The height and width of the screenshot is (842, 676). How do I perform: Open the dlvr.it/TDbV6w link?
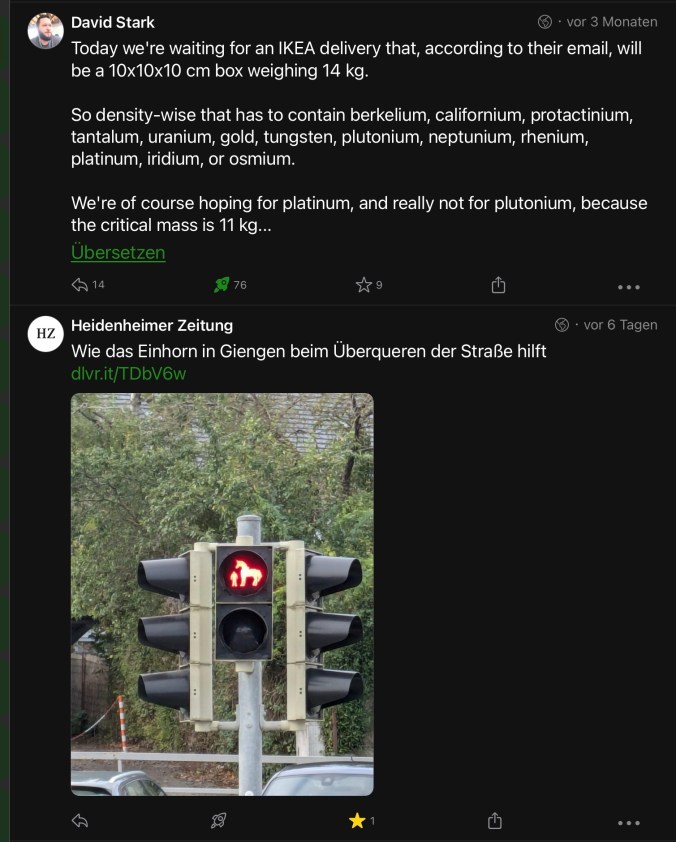pos(129,374)
